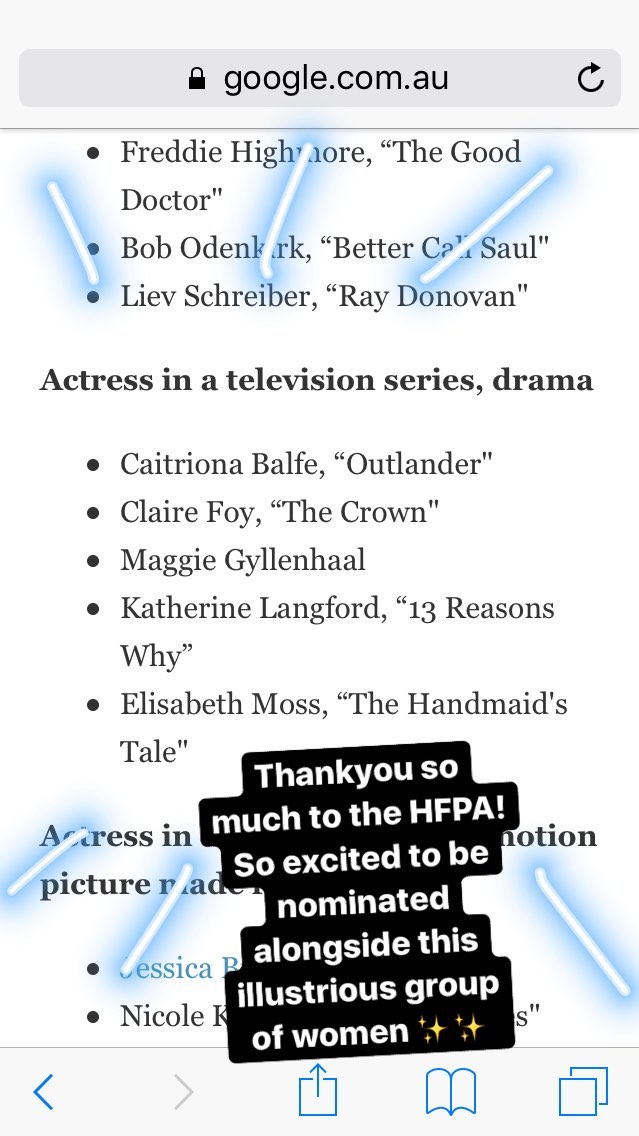Reload the current page
Screen dimensions: 639x1136
(x=590, y=78)
